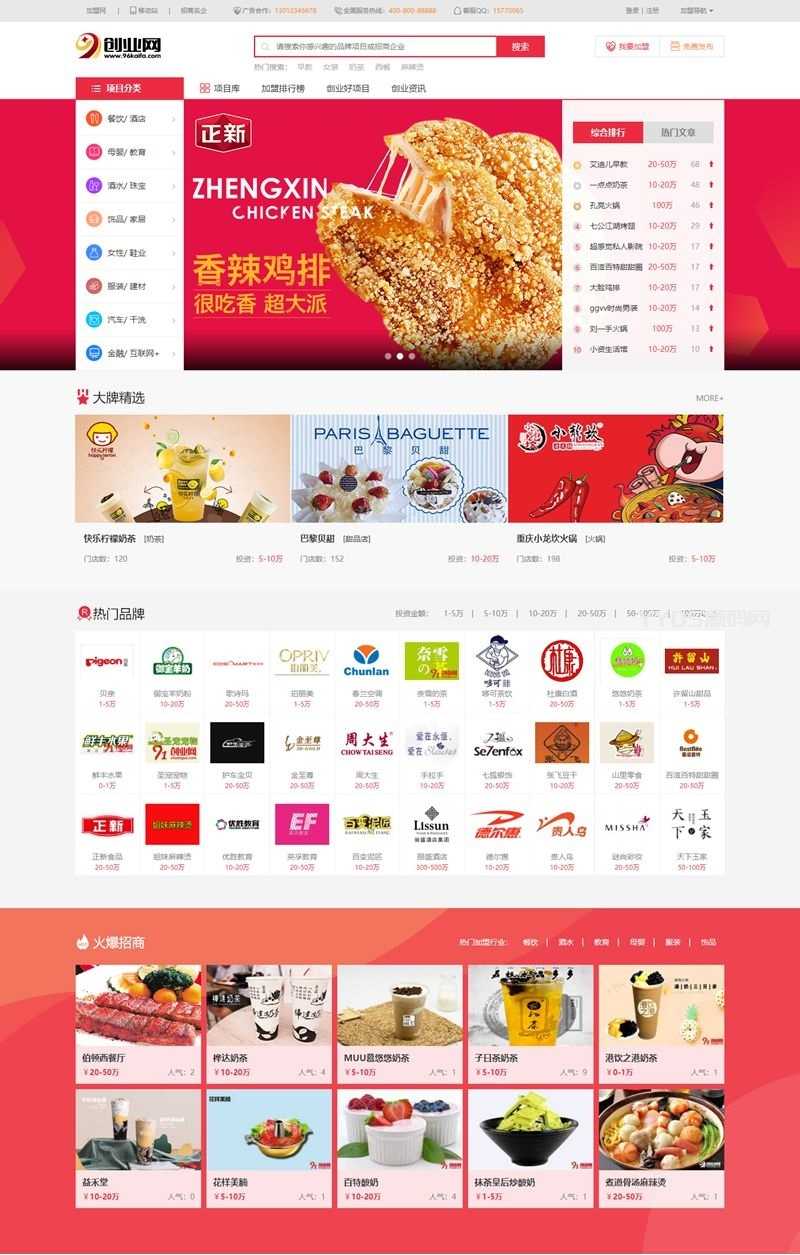Open the 创业资讯 navigation link
Viewport: 800px width, 1255px height.
click(408, 88)
